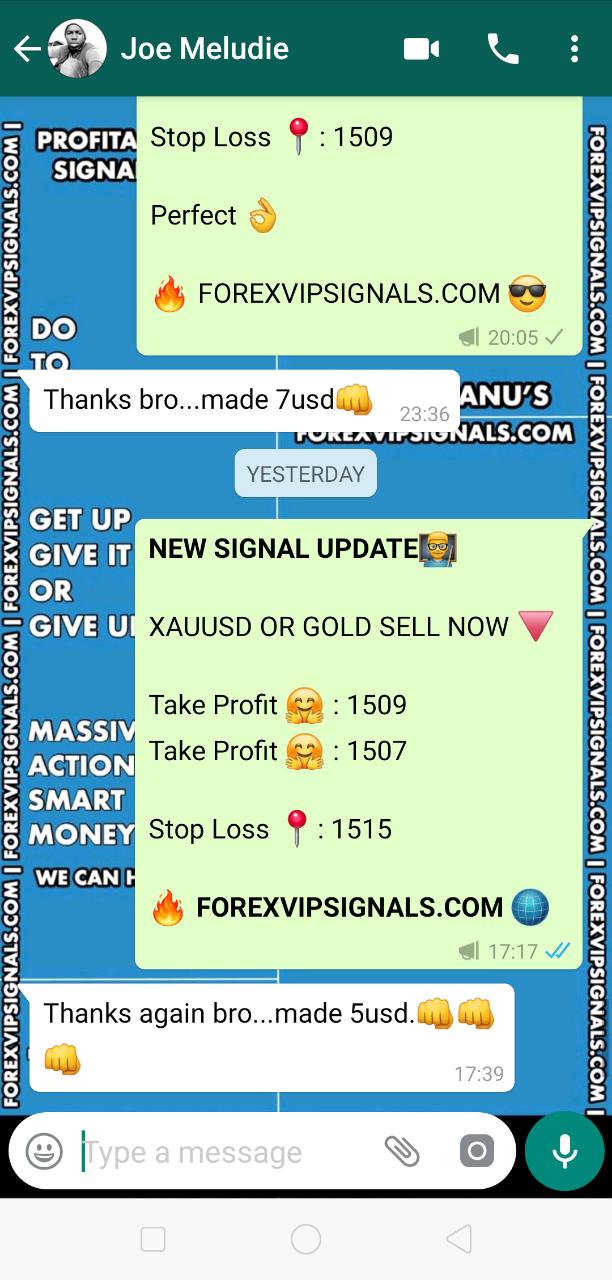Open the chat overflow menu
The width and height of the screenshot is (612, 1280).
tap(574, 49)
